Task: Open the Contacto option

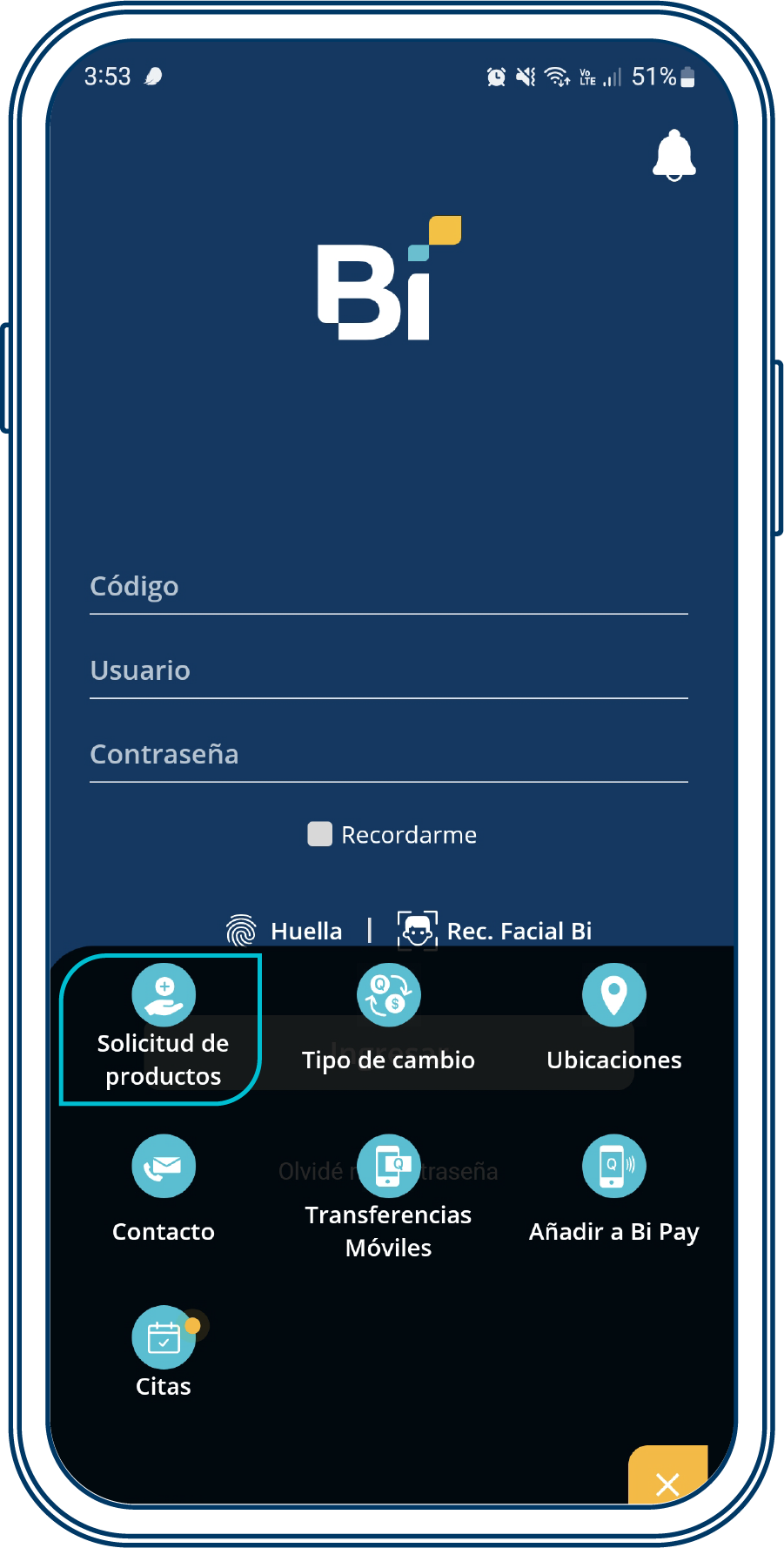Action: coord(163,1188)
